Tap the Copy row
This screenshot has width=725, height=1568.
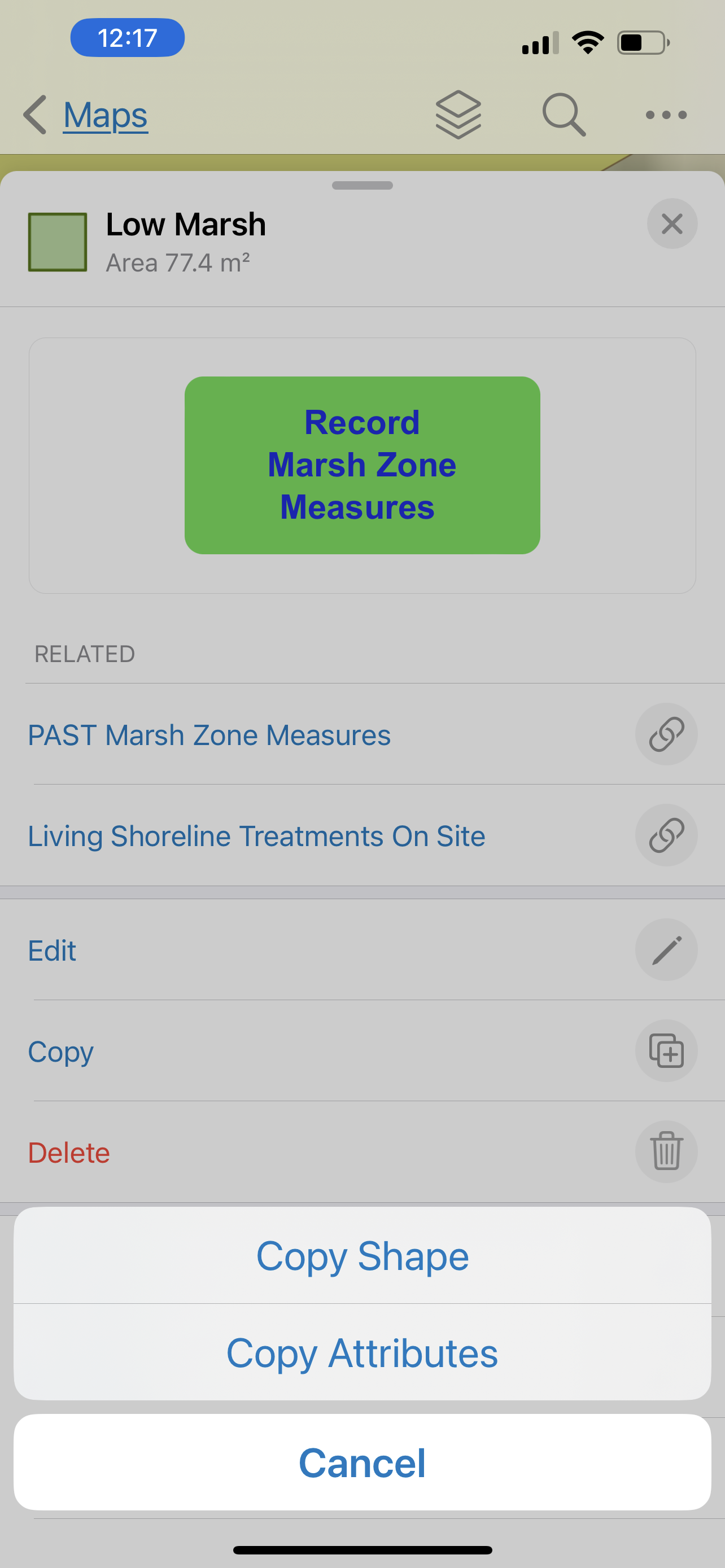pos(61,1051)
